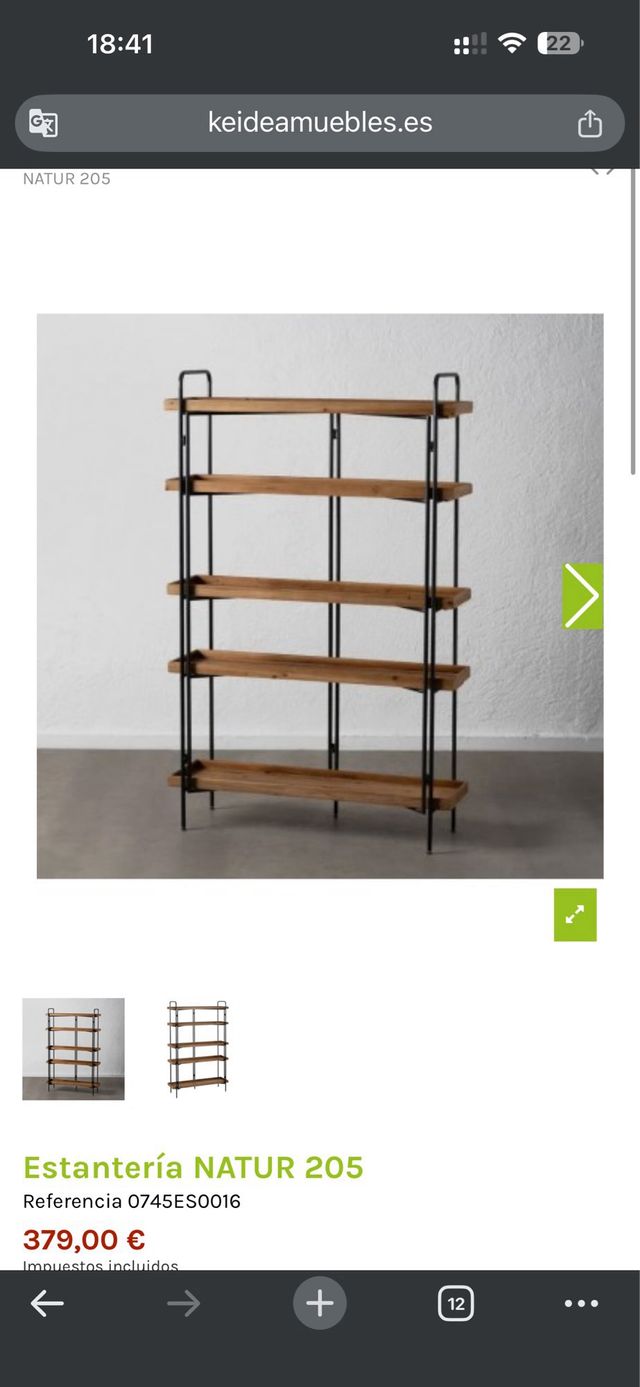Go back to the previous page
Screen dimensions: 640x1387
click(47, 1303)
